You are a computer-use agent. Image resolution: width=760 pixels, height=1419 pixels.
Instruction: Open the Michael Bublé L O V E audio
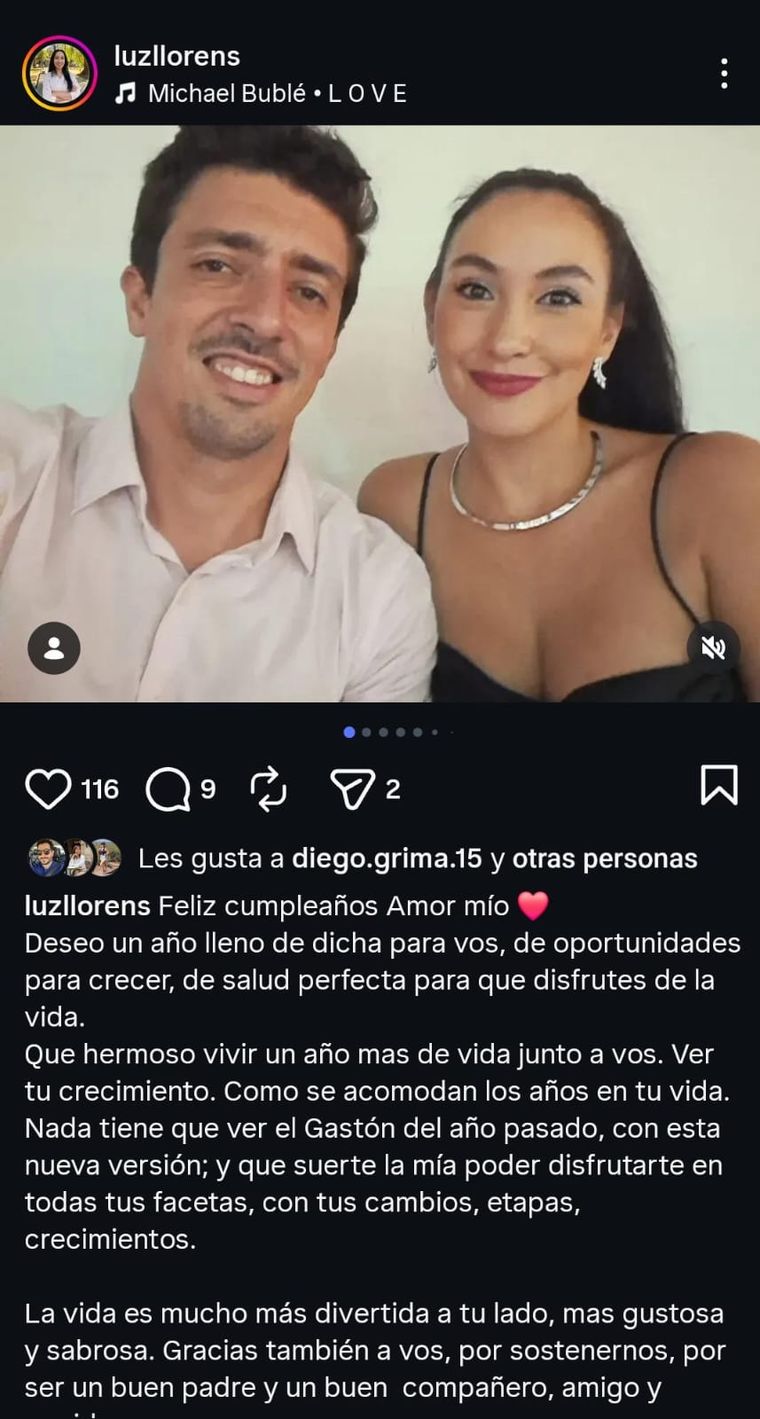coord(276,94)
